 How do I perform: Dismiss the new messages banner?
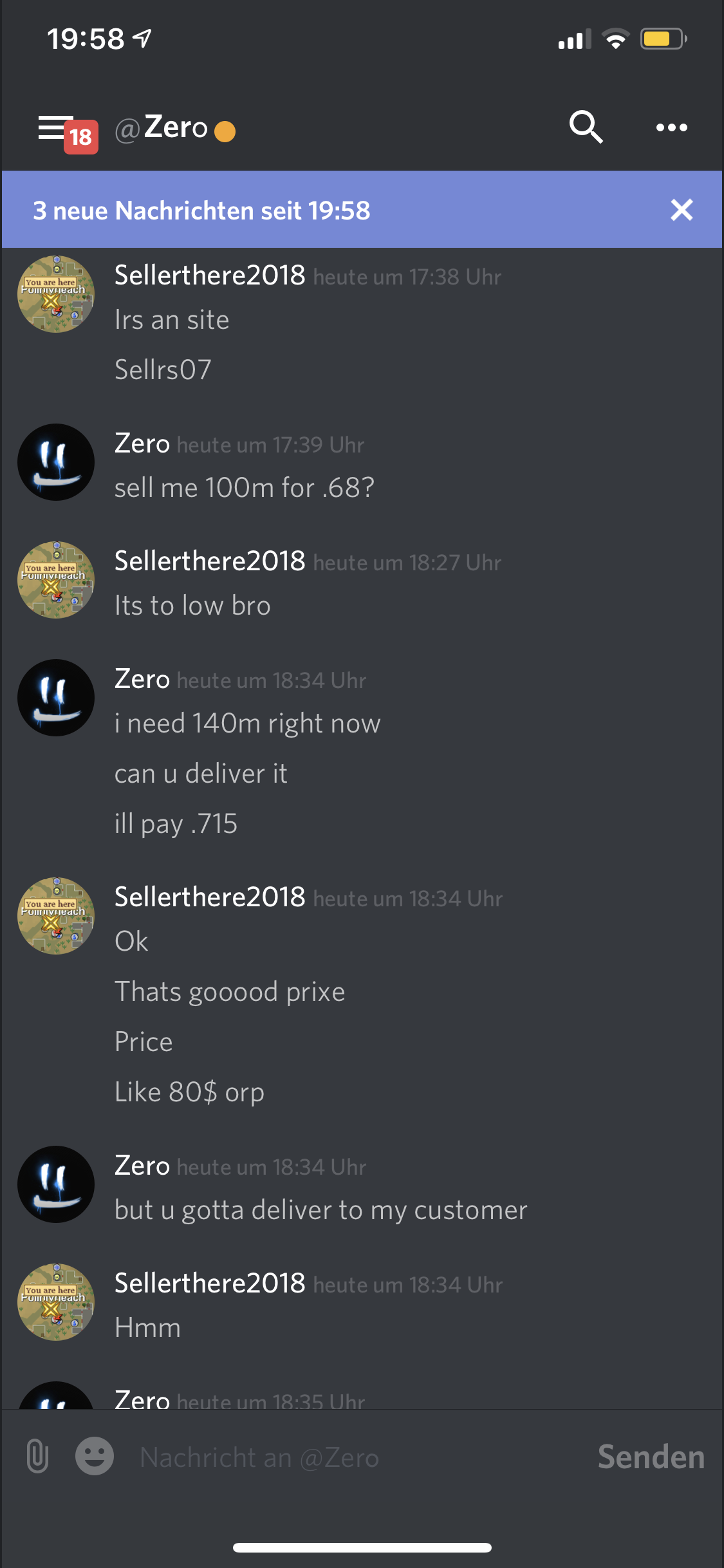coord(682,210)
